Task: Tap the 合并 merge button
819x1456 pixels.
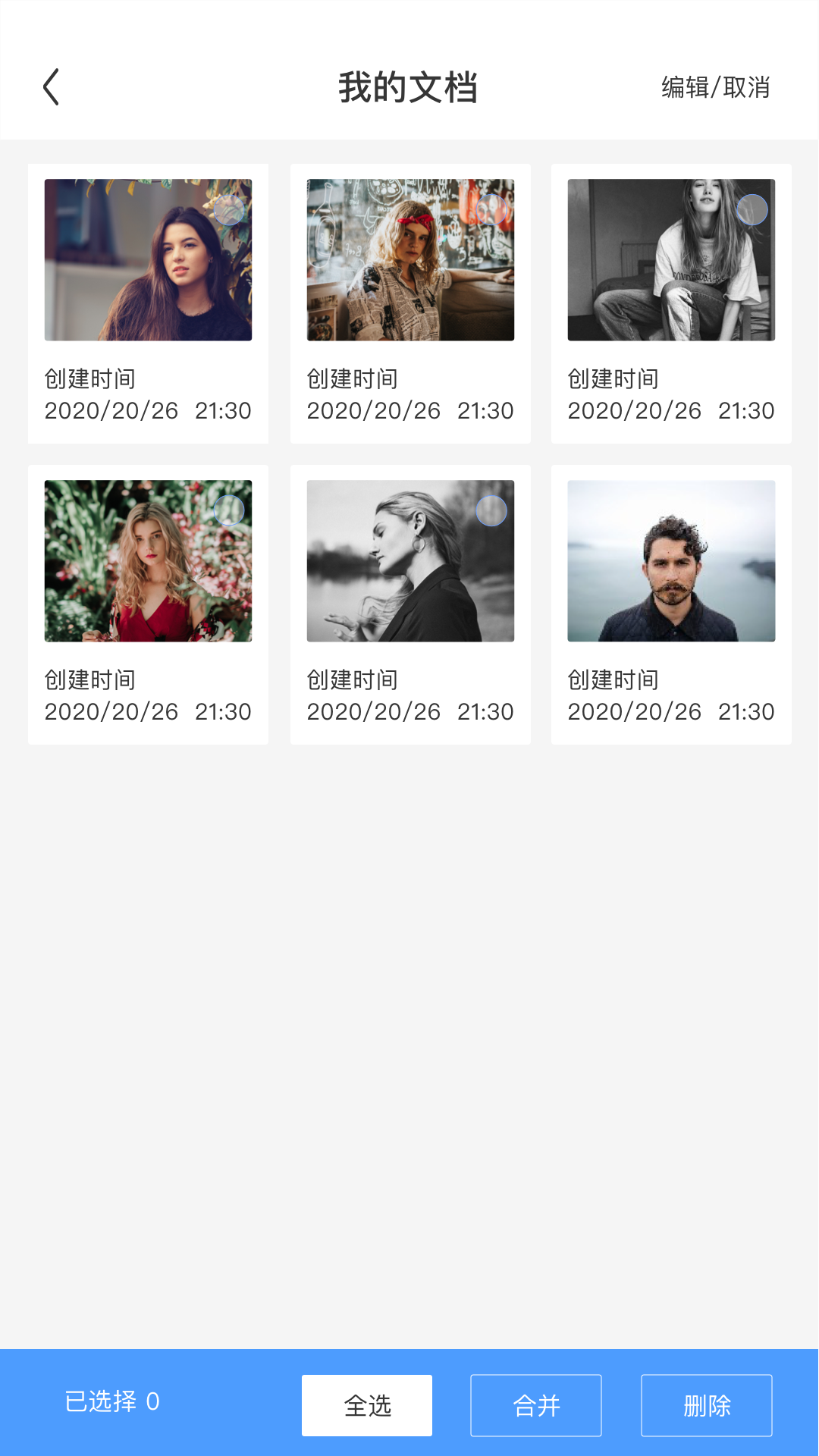Action: (536, 1405)
